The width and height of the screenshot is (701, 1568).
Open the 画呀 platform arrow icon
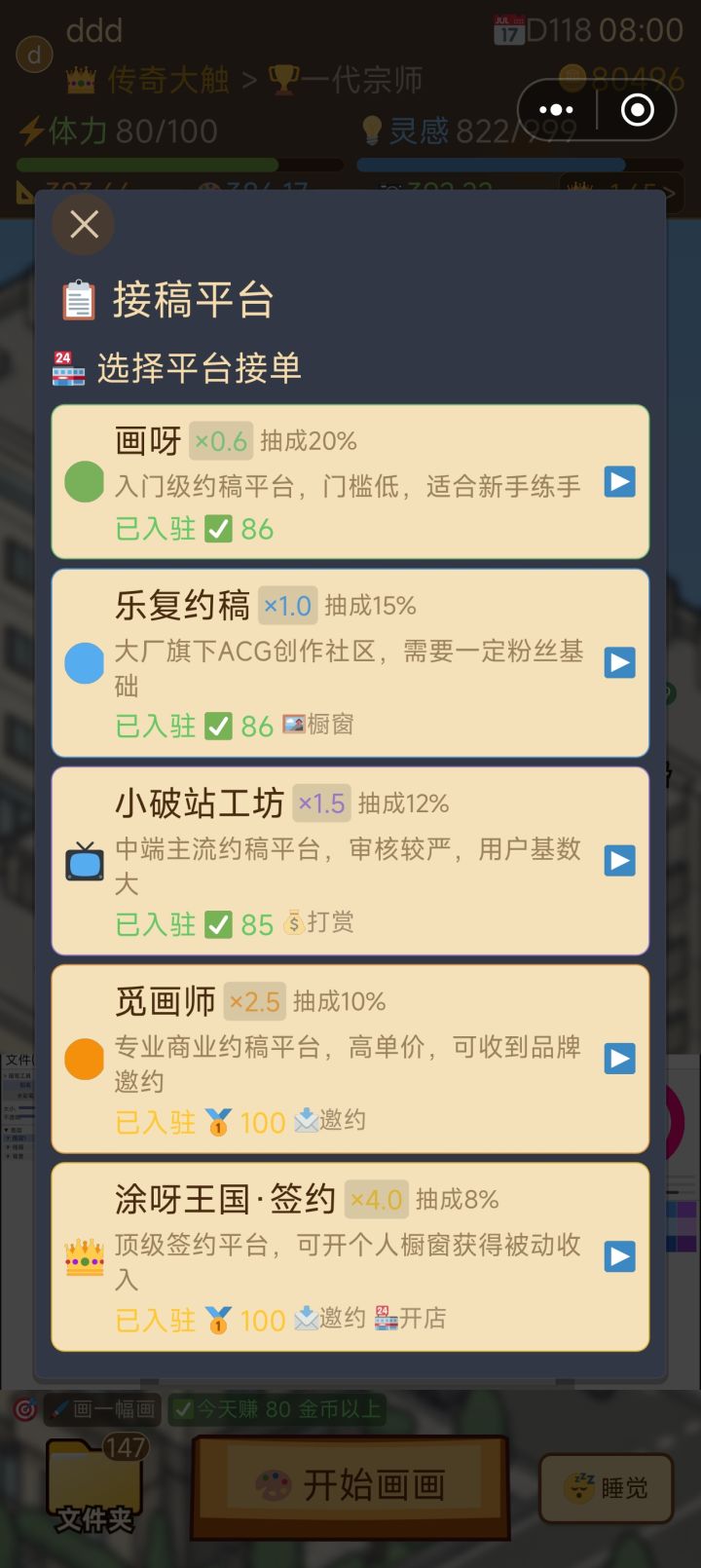point(619,482)
